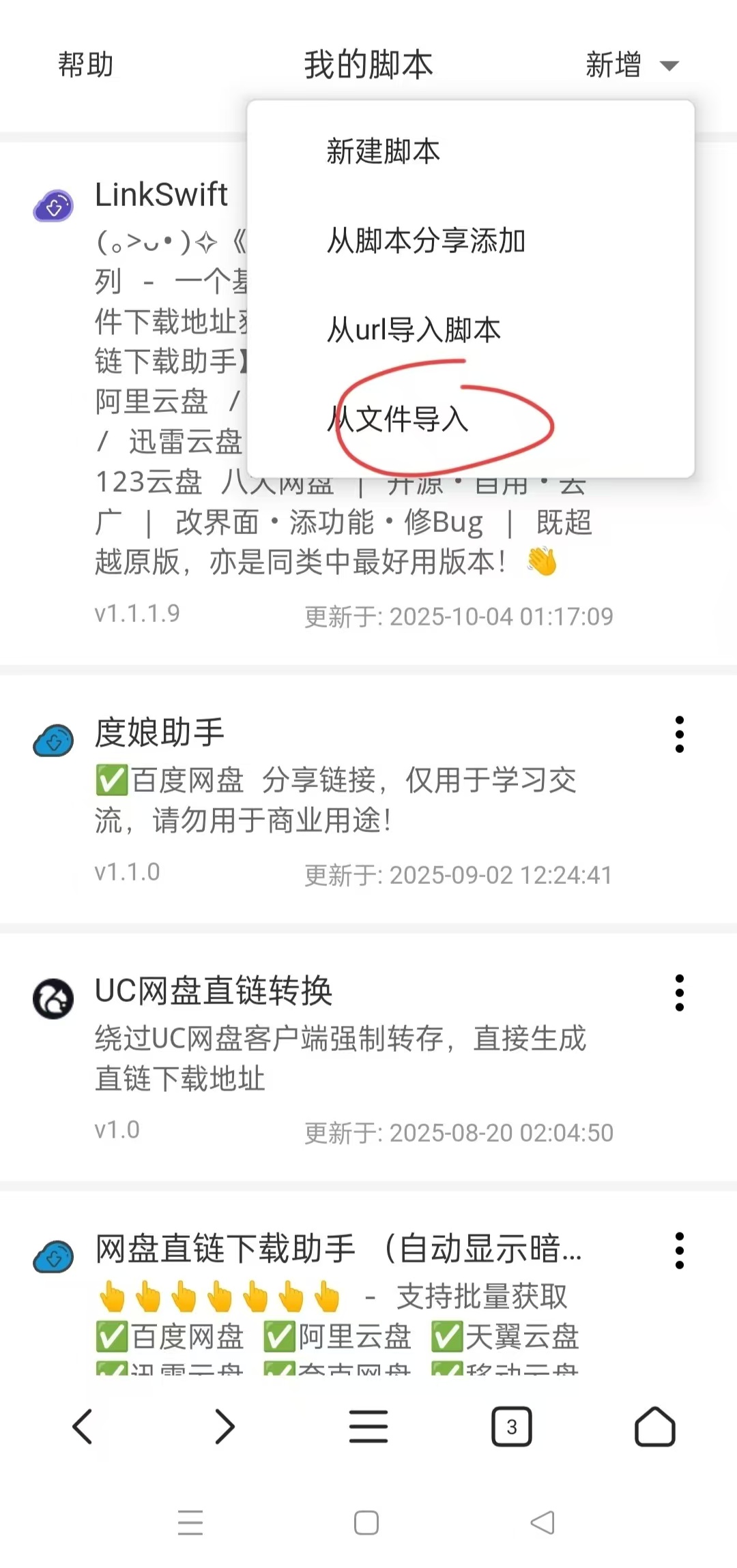The width and height of the screenshot is (737, 1568).
Task: Choose 从脚本分享添加 from the menu
Action: [426, 241]
